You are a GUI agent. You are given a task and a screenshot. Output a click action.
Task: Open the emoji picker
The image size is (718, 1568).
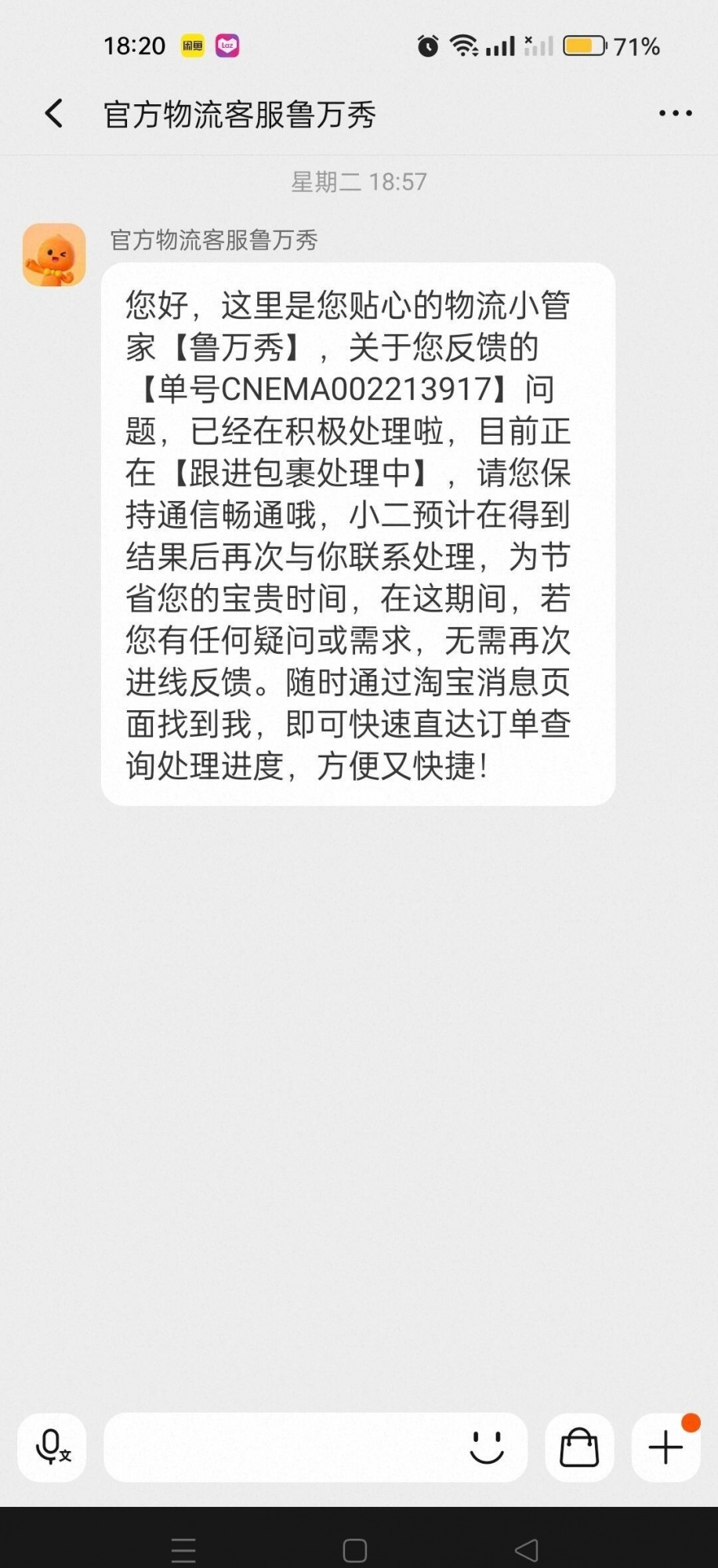pos(487,1447)
